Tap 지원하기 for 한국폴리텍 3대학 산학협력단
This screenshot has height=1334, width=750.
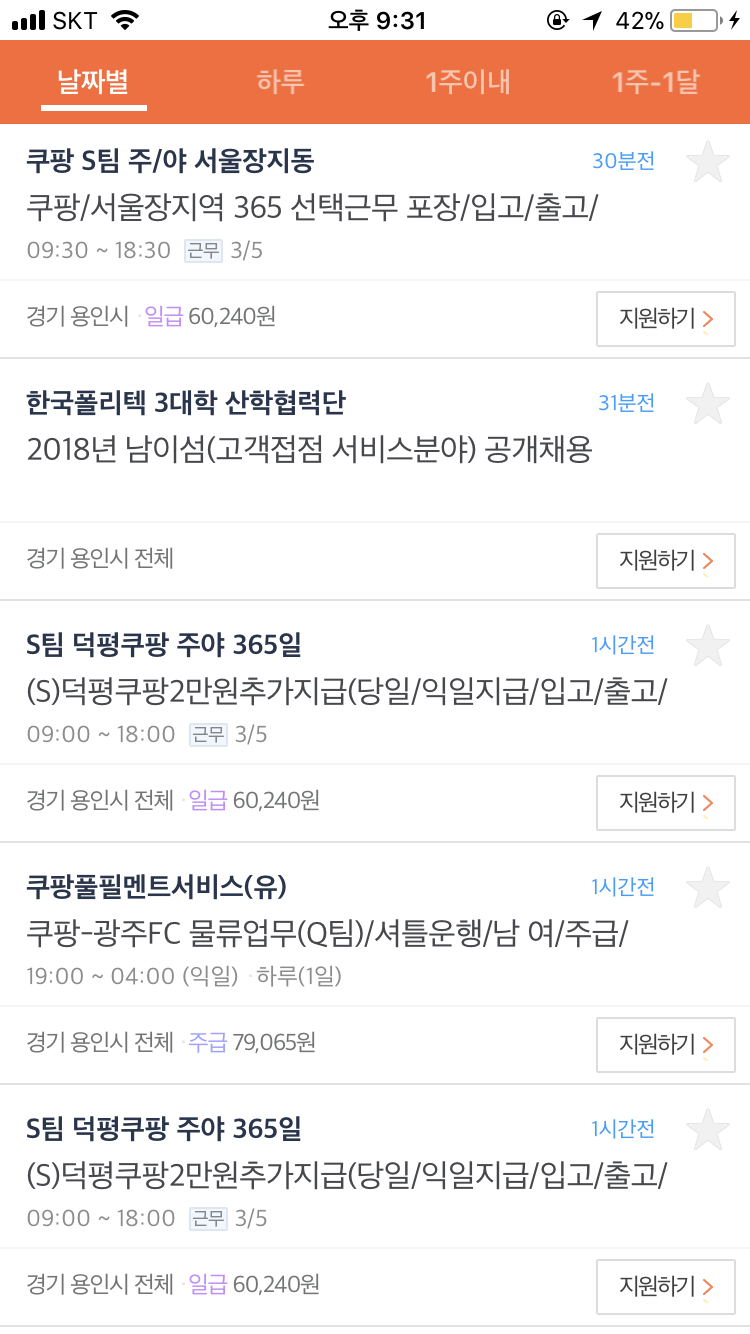click(665, 561)
